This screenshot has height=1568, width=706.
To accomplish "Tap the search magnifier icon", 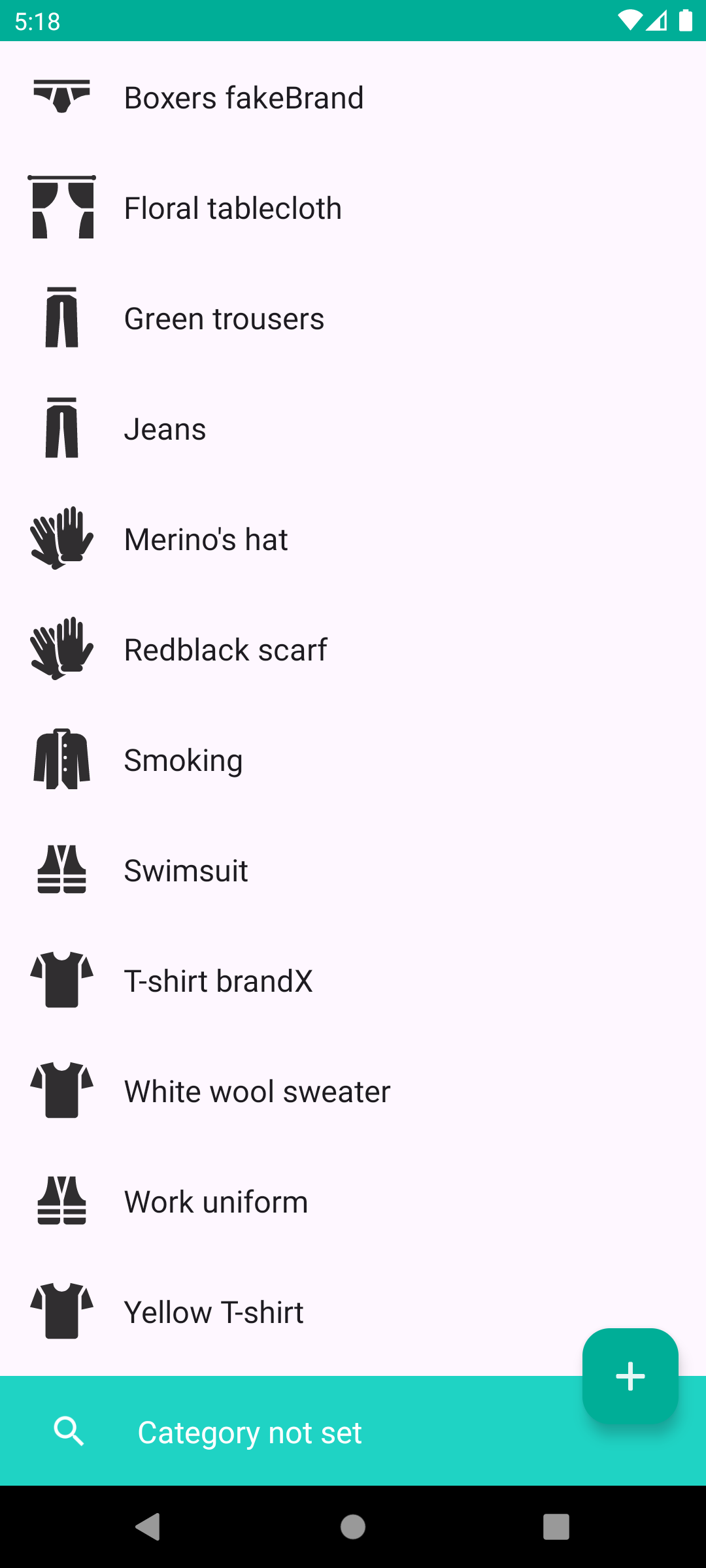I will point(69,1432).
